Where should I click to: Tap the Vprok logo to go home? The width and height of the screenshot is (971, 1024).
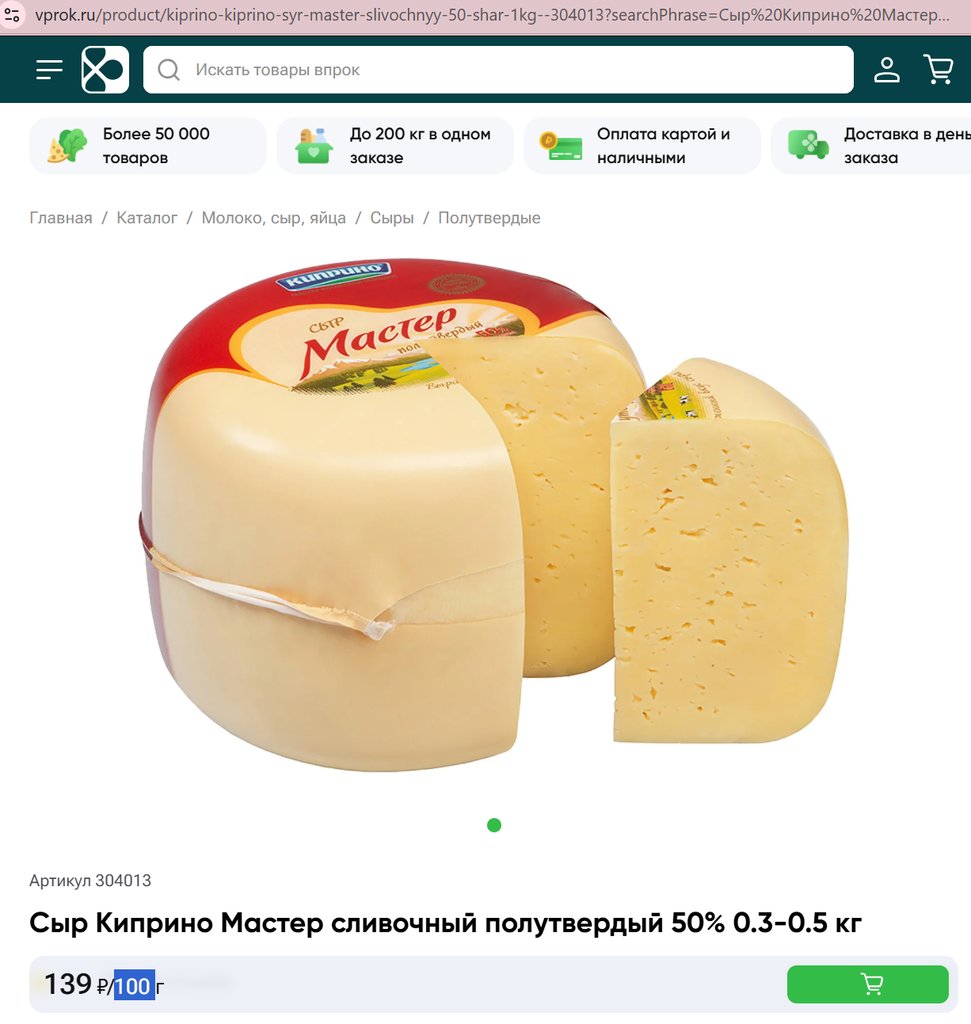click(x=105, y=70)
